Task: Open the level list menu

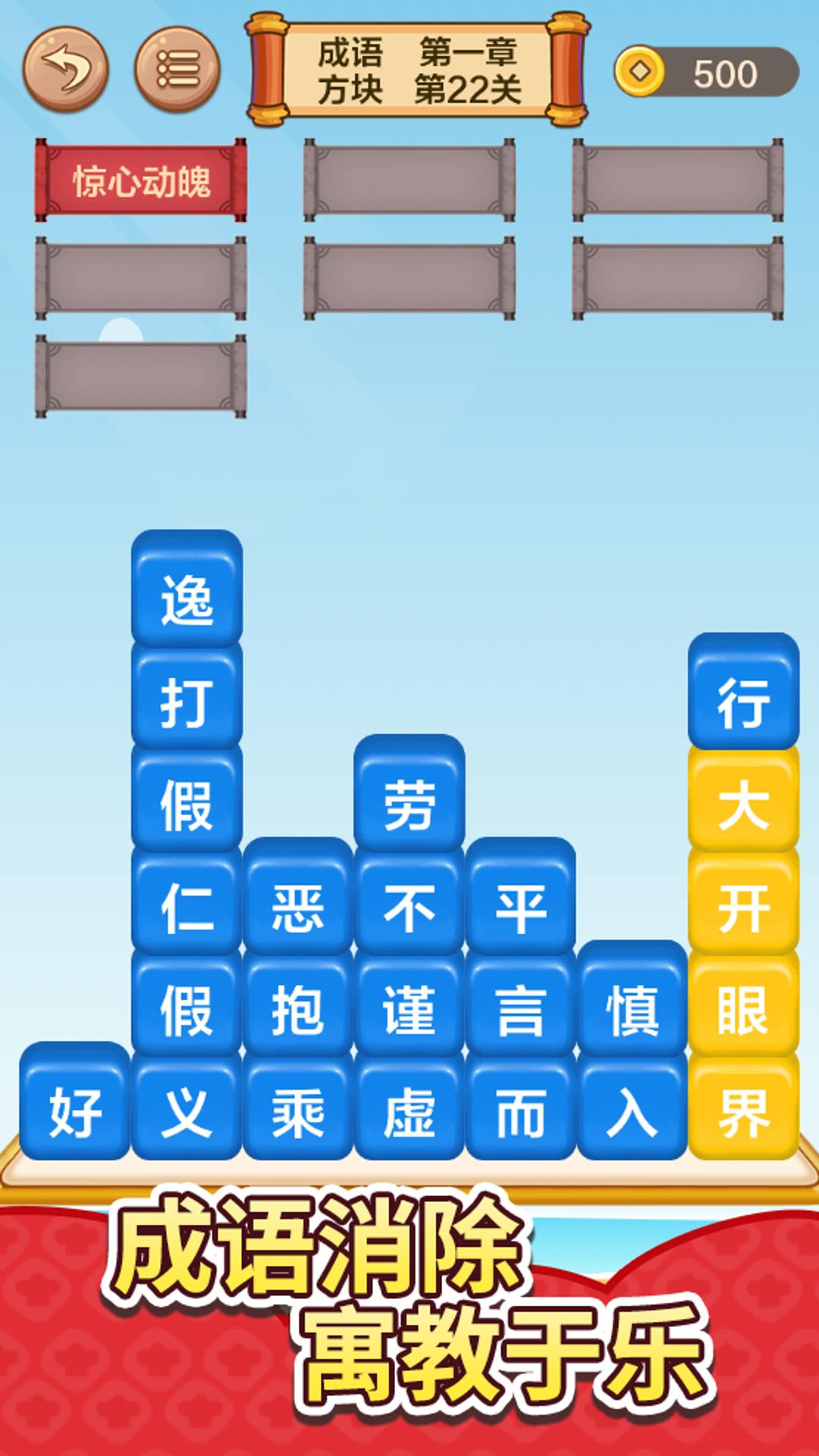Action: click(177, 69)
